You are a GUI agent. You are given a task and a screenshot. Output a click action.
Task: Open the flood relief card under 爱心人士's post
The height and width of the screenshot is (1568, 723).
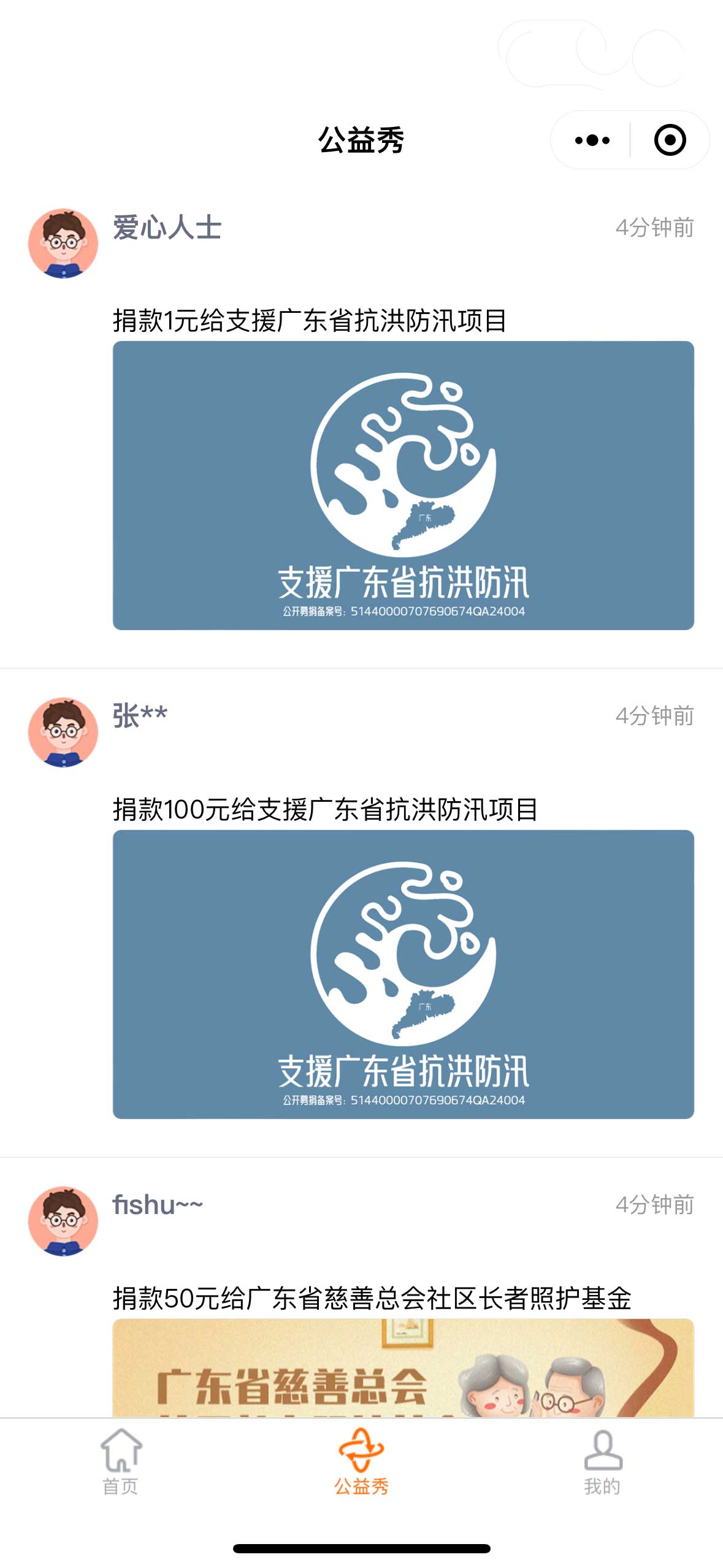(x=403, y=485)
